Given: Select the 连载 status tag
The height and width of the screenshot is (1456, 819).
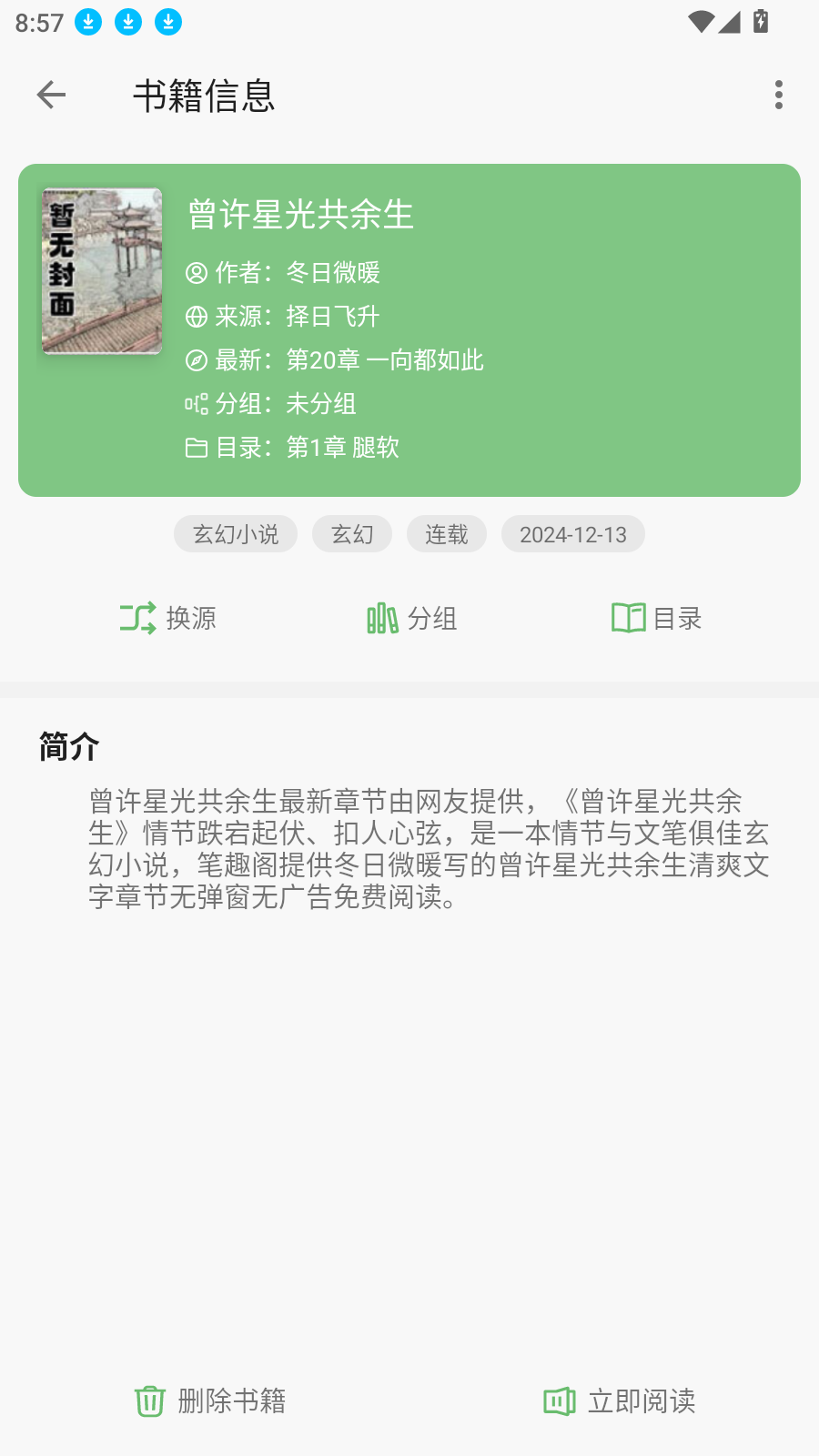Looking at the screenshot, I should point(446,534).
